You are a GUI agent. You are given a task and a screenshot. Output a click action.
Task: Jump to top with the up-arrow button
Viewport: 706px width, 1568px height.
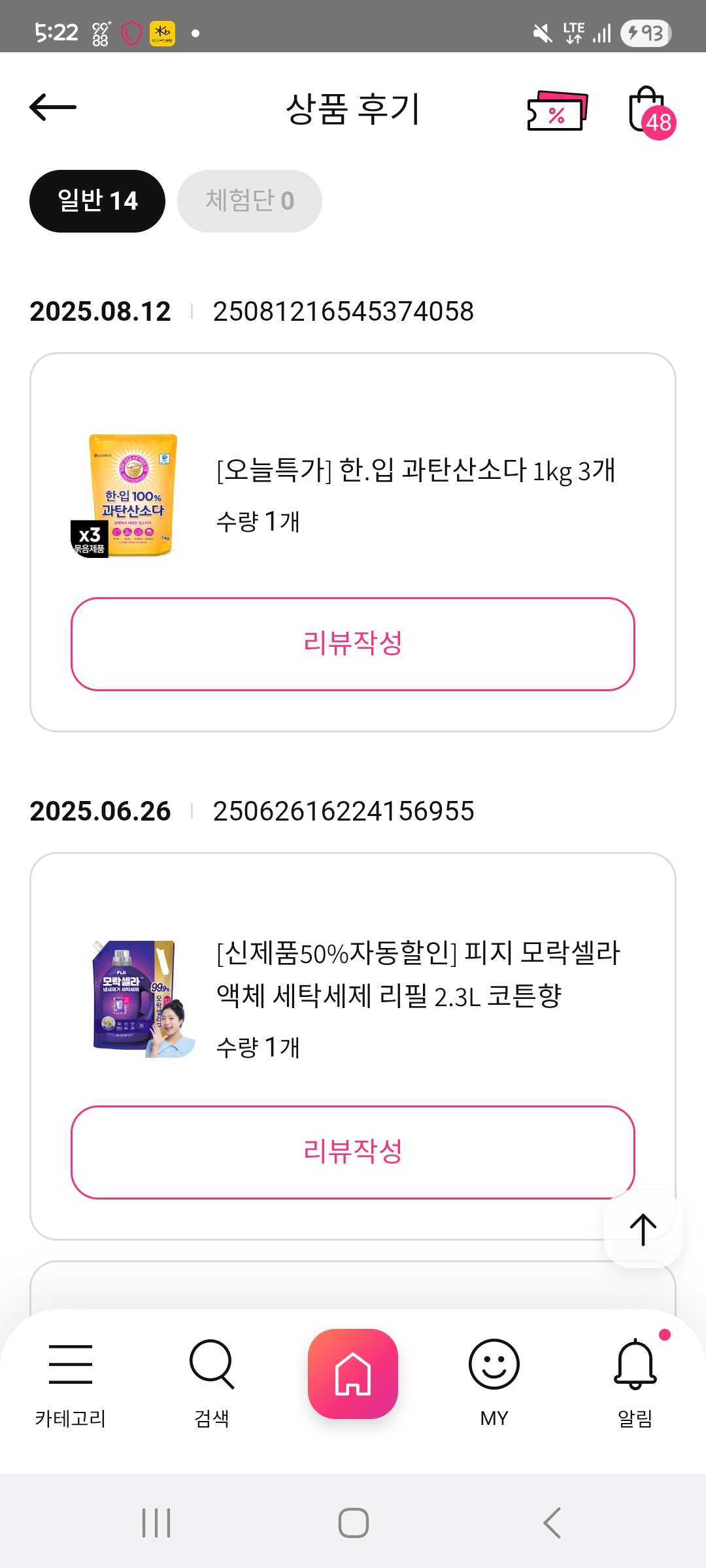tap(643, 1229)
